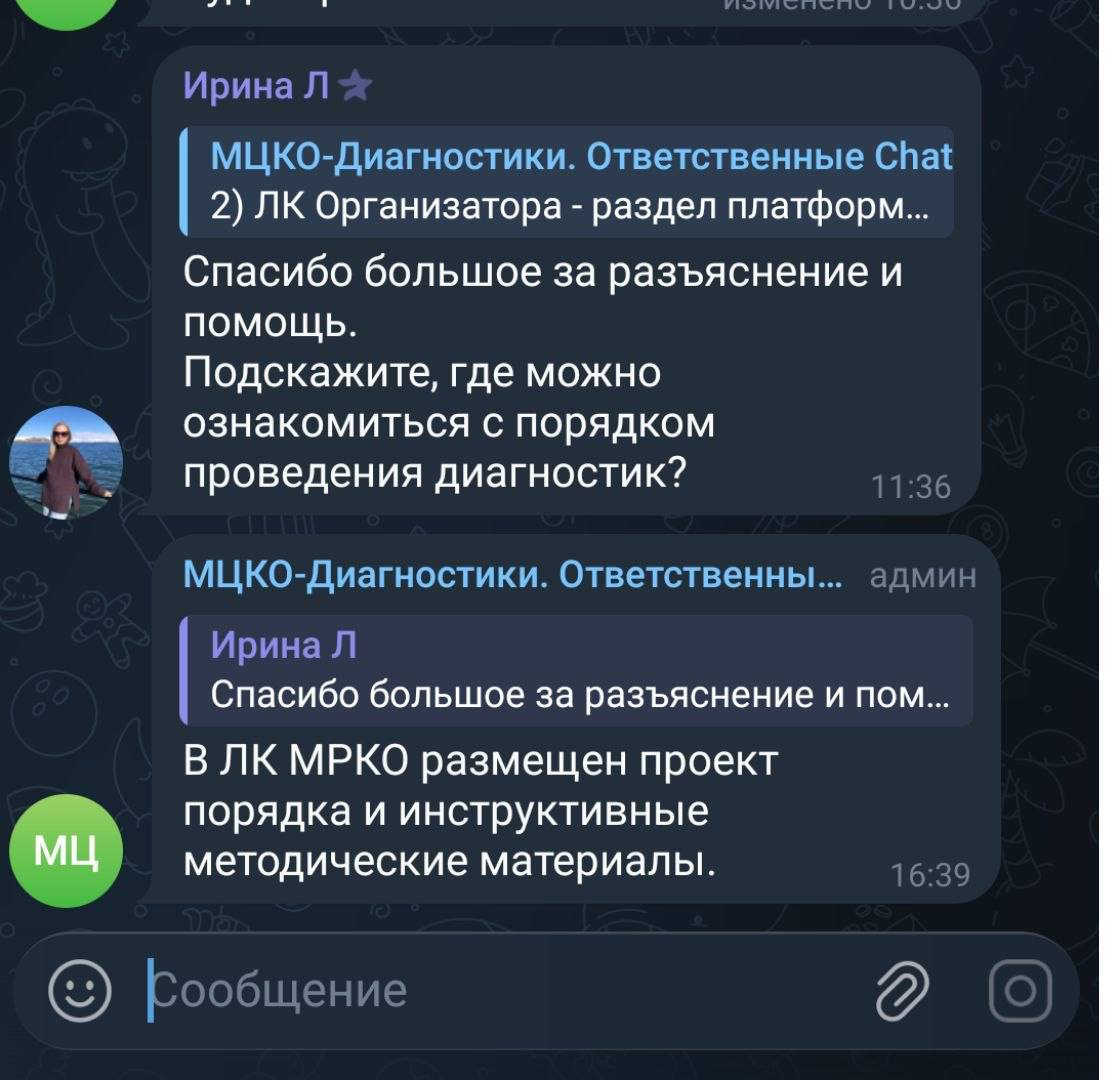Tap the attach file paperclip

point(902,991)
